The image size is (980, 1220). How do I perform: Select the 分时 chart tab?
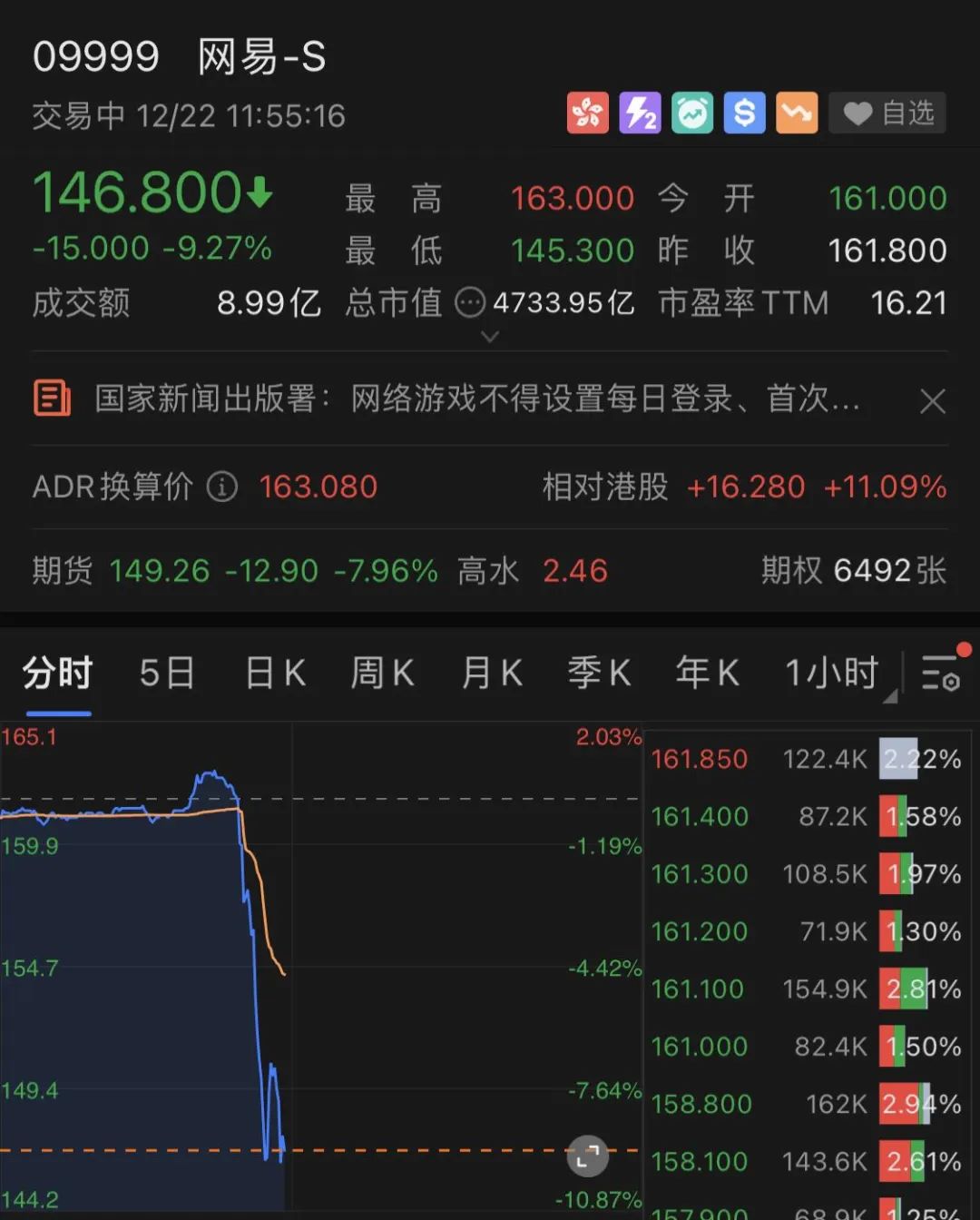pyautogui.click(x=57, y=674)
